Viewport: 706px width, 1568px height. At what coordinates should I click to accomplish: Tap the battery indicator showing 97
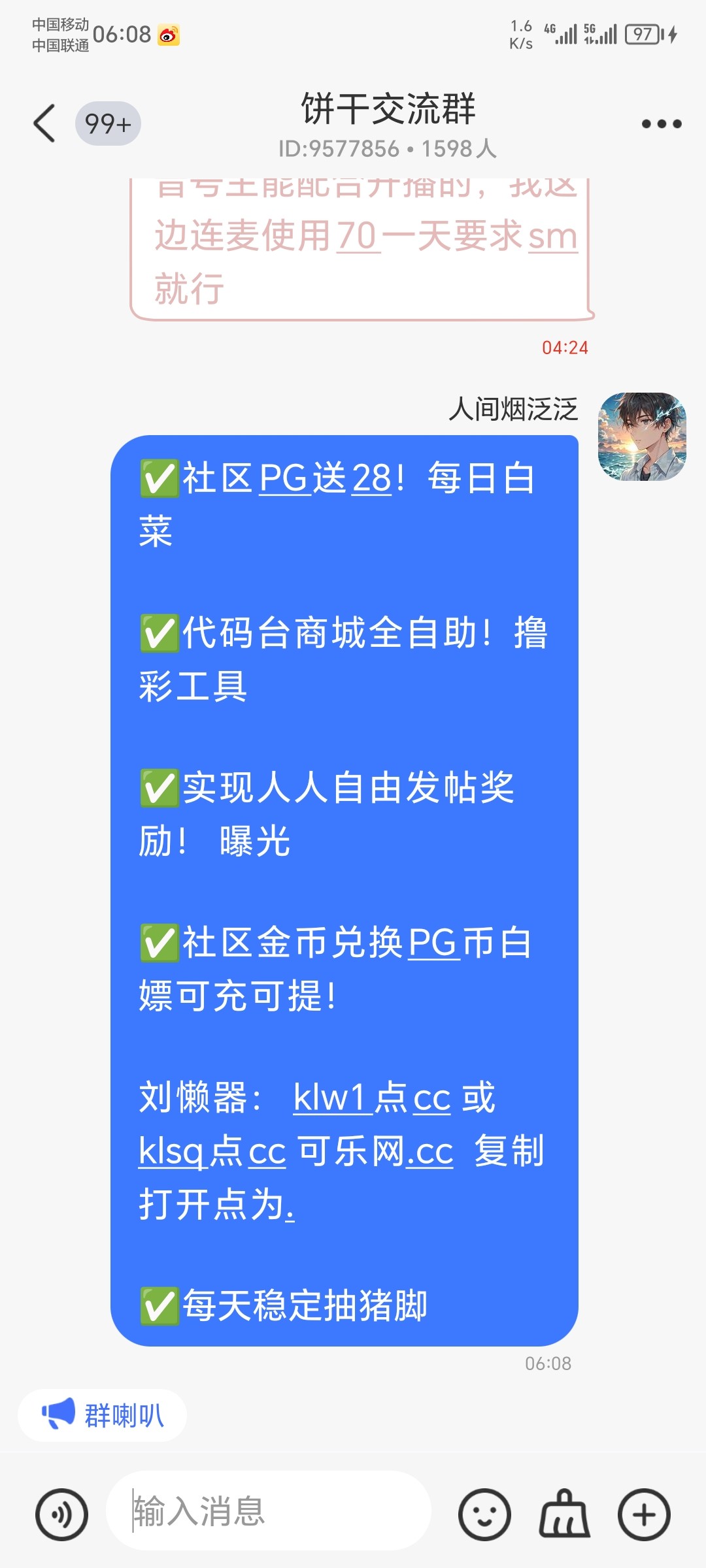pyautogui.click(x=643, y=36)
